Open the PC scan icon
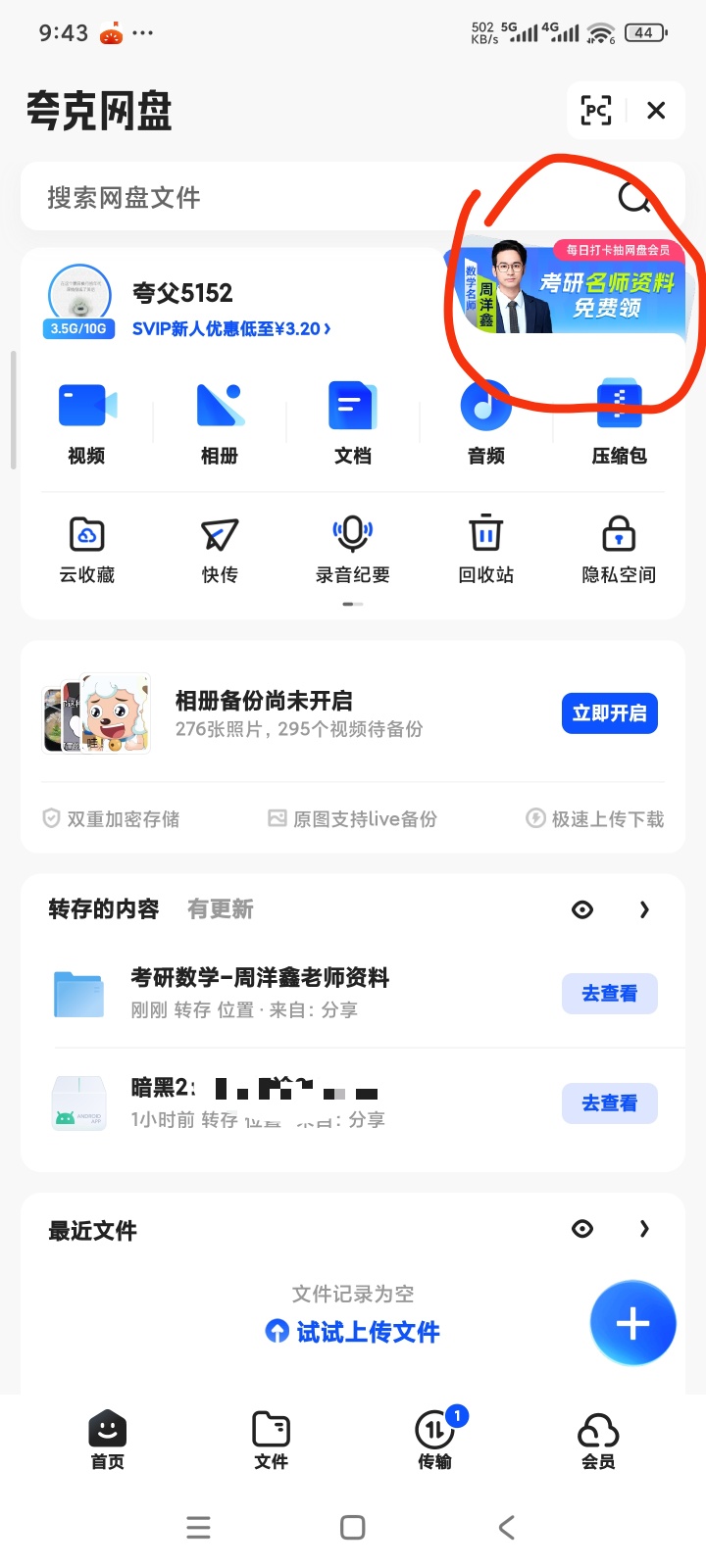706x1568 pixels. [596, 110]
